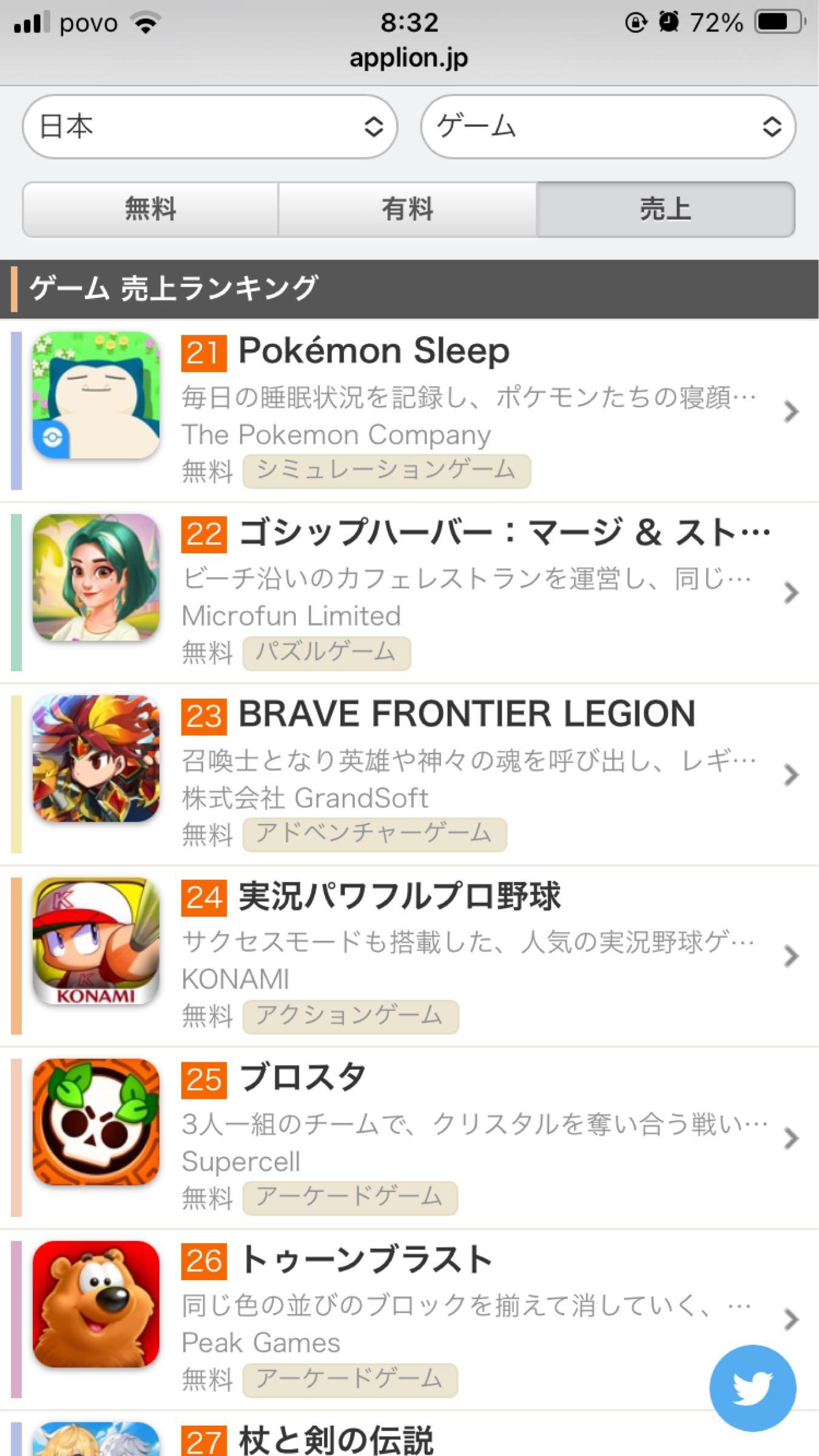Switch to the 有料 ranking tab
Screen dimensions: 819x1456
(x=408, y=210)
